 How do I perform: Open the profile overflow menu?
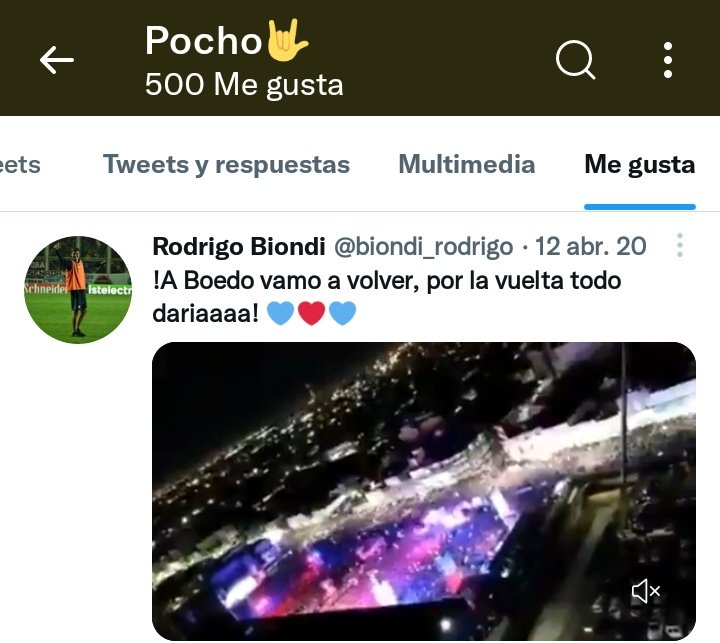(x=668, y=61)
